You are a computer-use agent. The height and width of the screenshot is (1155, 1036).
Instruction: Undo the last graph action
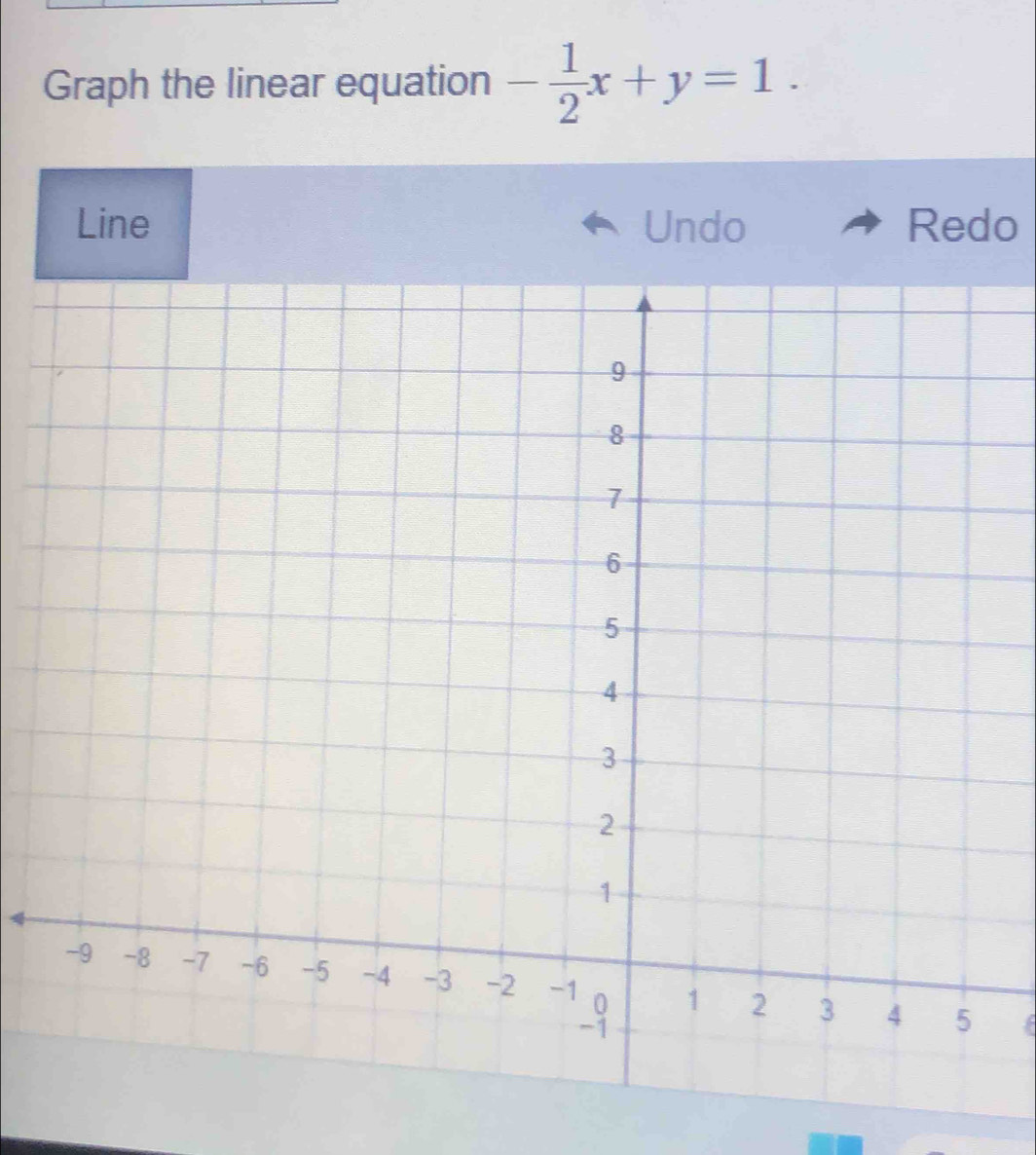(x=672, y=227)
